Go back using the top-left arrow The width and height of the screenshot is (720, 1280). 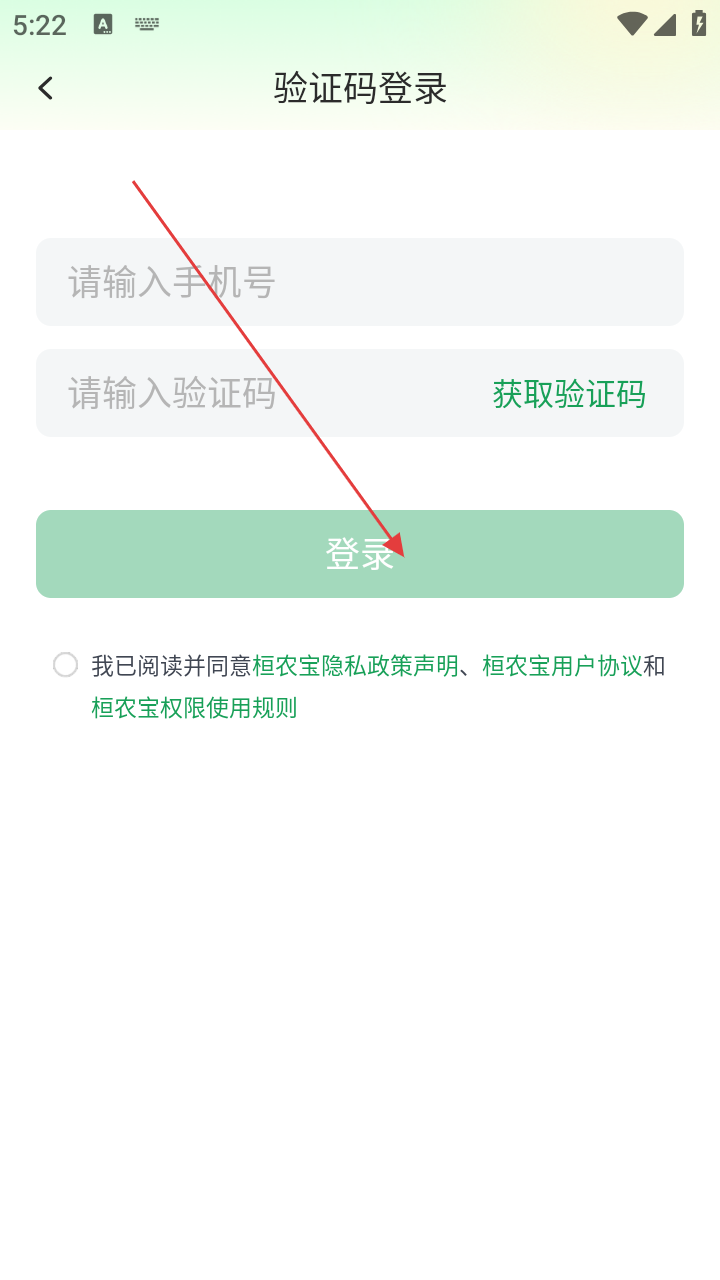coord(45,88)
